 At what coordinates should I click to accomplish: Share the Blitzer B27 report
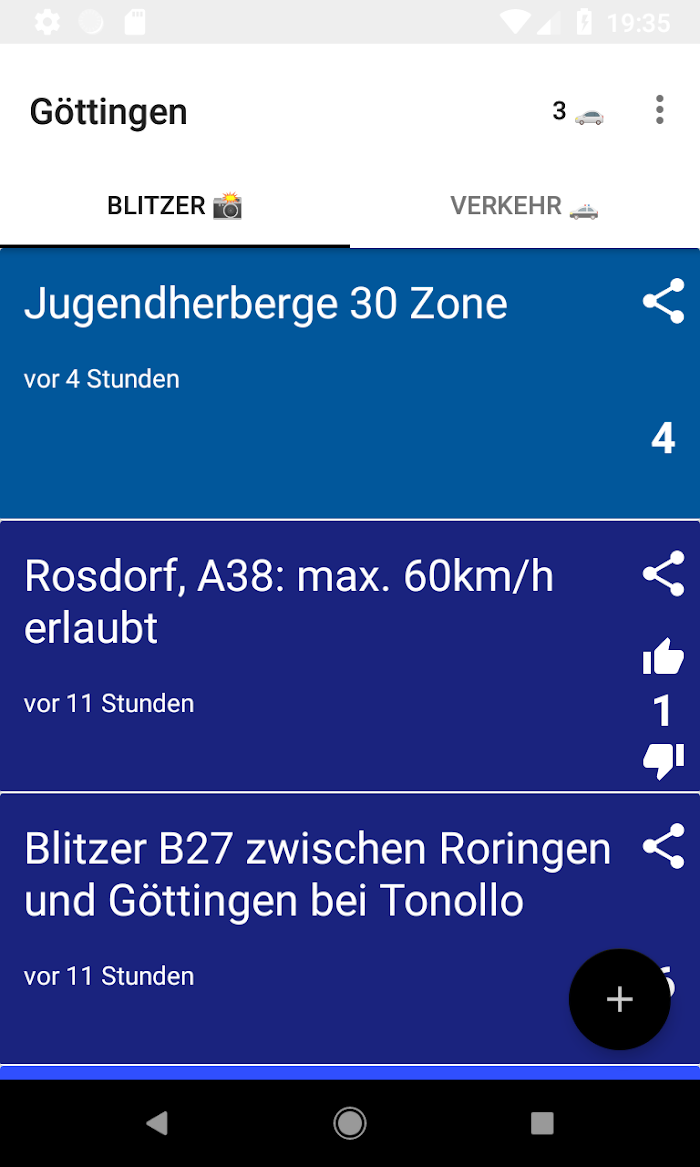click(x=663, y=845)
